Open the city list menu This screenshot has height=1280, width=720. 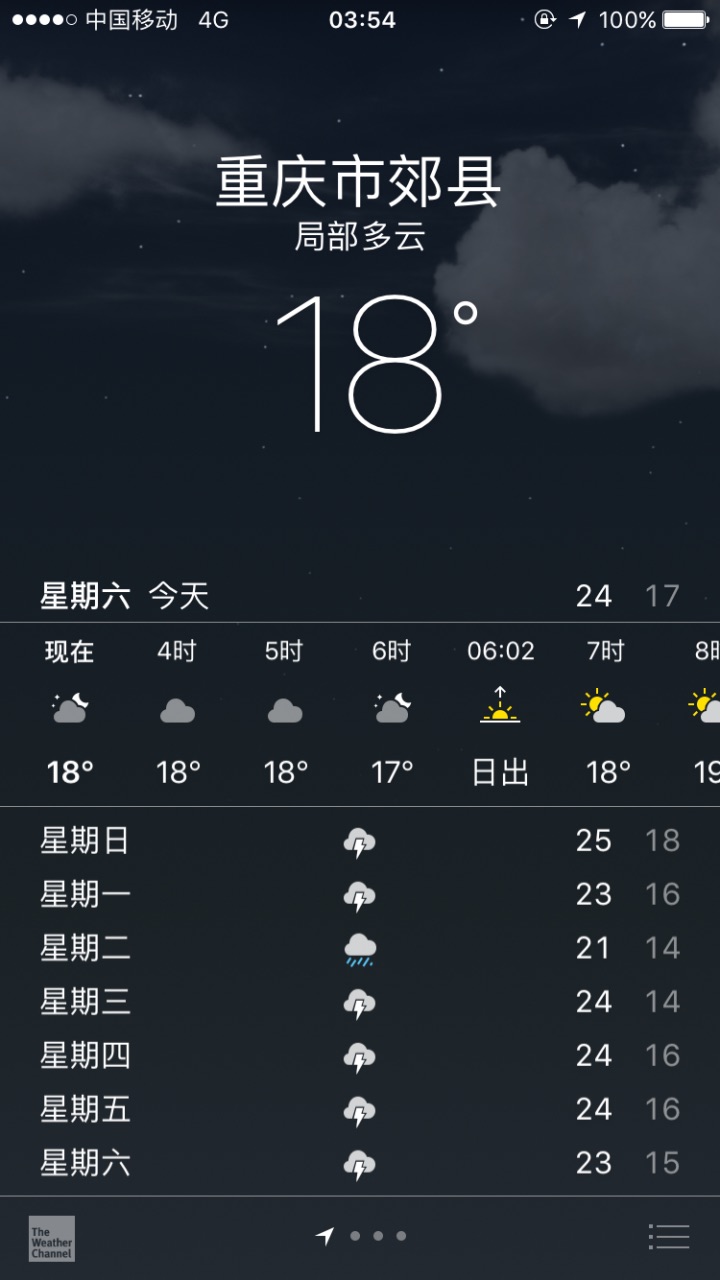coord(668,1237)
